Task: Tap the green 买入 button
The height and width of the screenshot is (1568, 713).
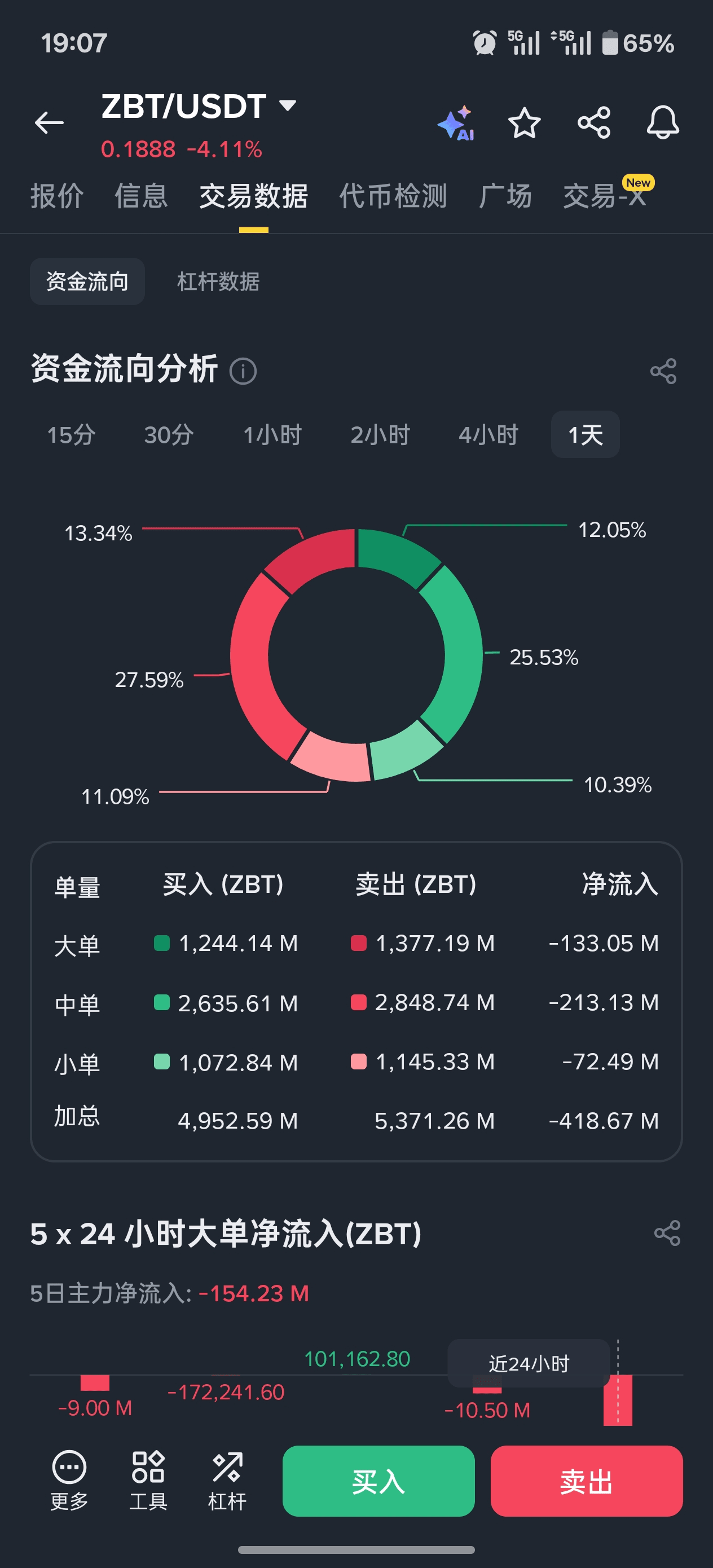Action: pyautogui.click(x=378, y=1481)
